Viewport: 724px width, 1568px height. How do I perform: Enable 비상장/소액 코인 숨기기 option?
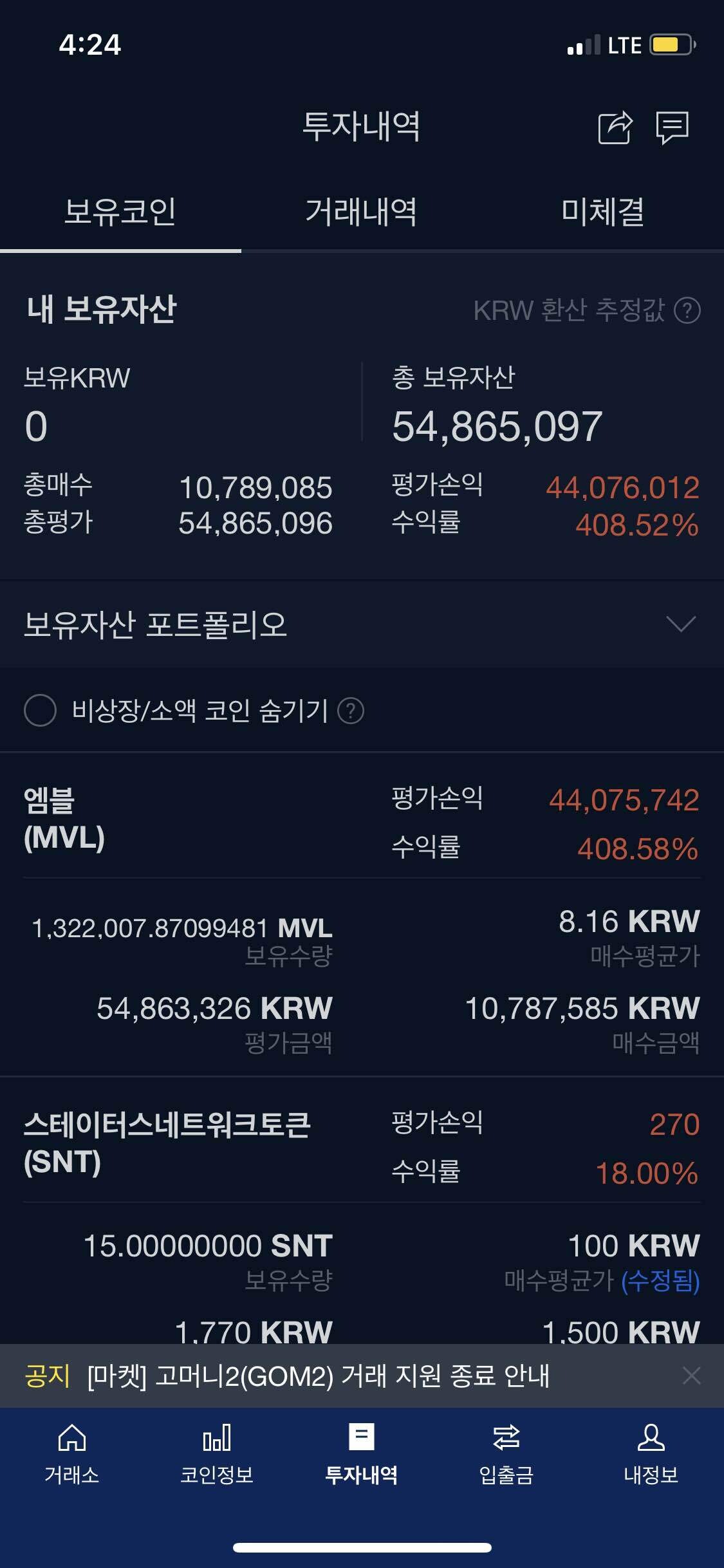pos(41,711)
